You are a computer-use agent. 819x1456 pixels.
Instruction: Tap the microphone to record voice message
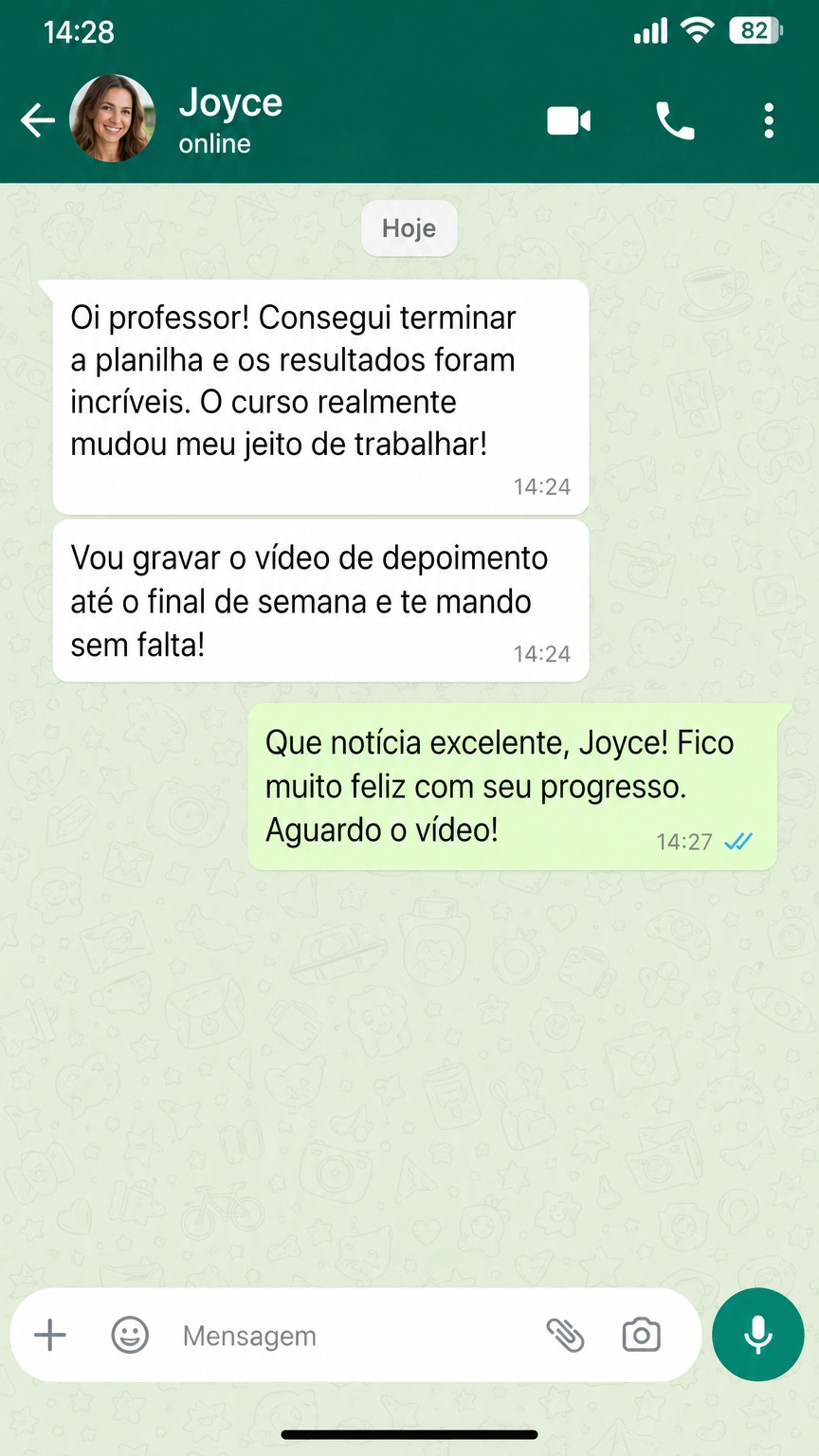coord(757,1335)
